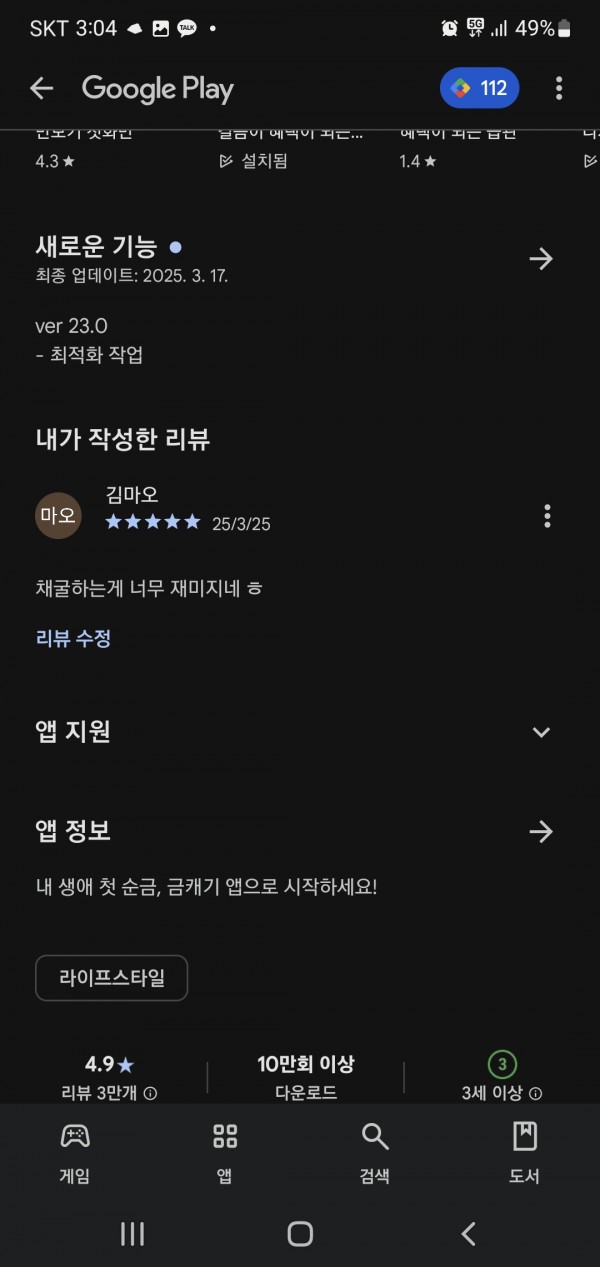Switch to the 게임 tab

tap(75, 1152)
